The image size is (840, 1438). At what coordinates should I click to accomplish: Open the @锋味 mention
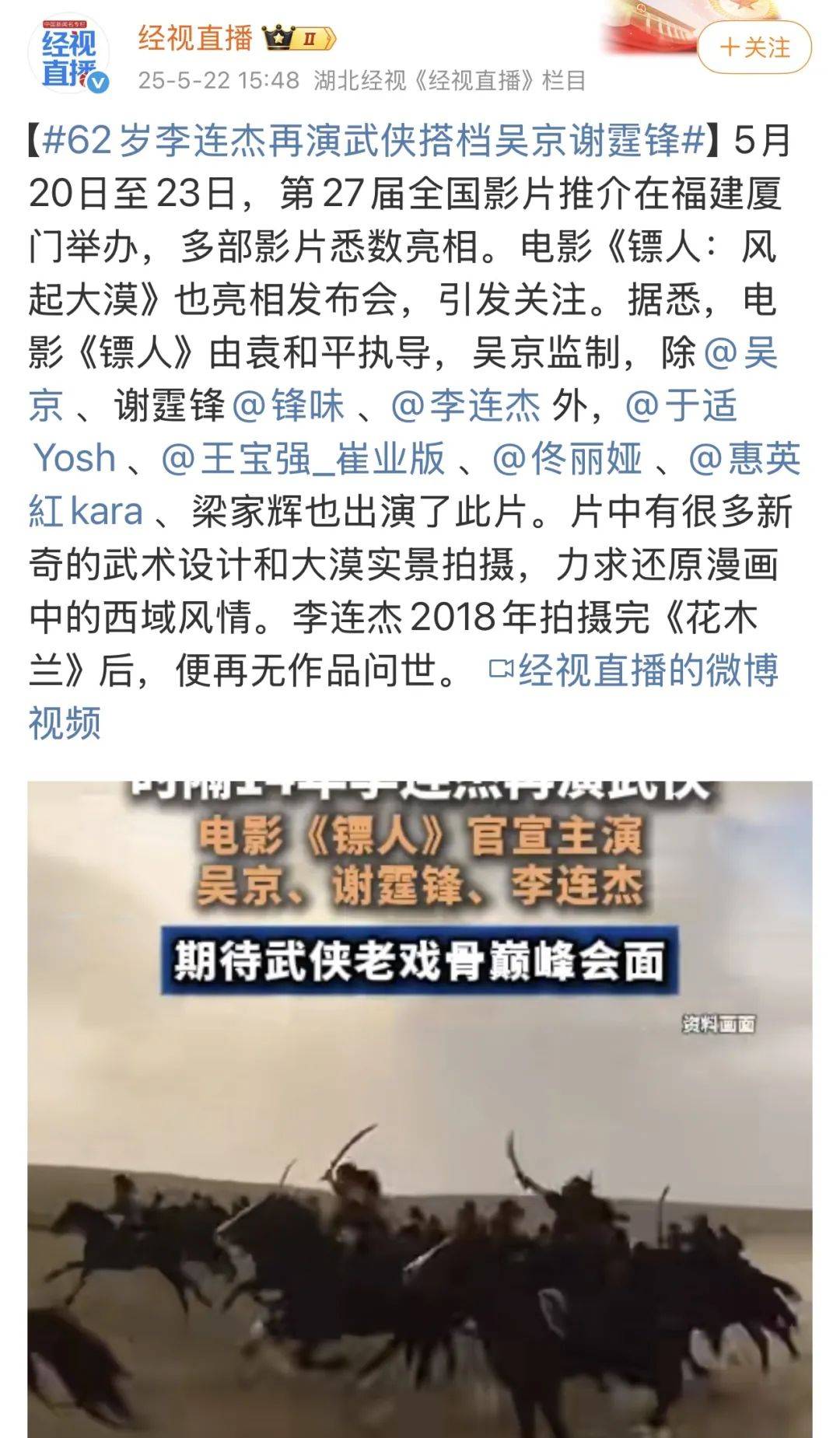point(289,406)
